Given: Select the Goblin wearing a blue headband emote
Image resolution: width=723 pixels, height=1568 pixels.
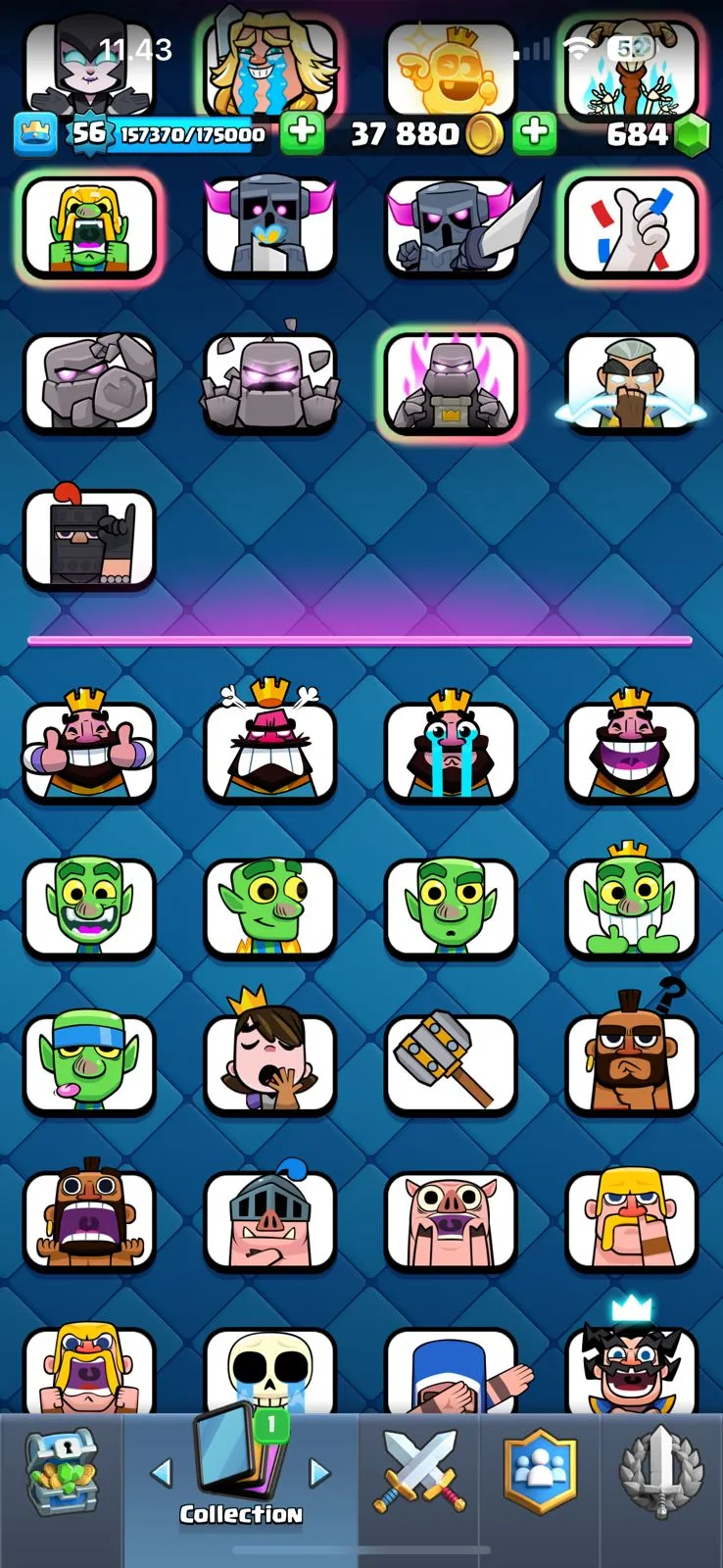Looking at the screenshot, I should click(89, 1063).
